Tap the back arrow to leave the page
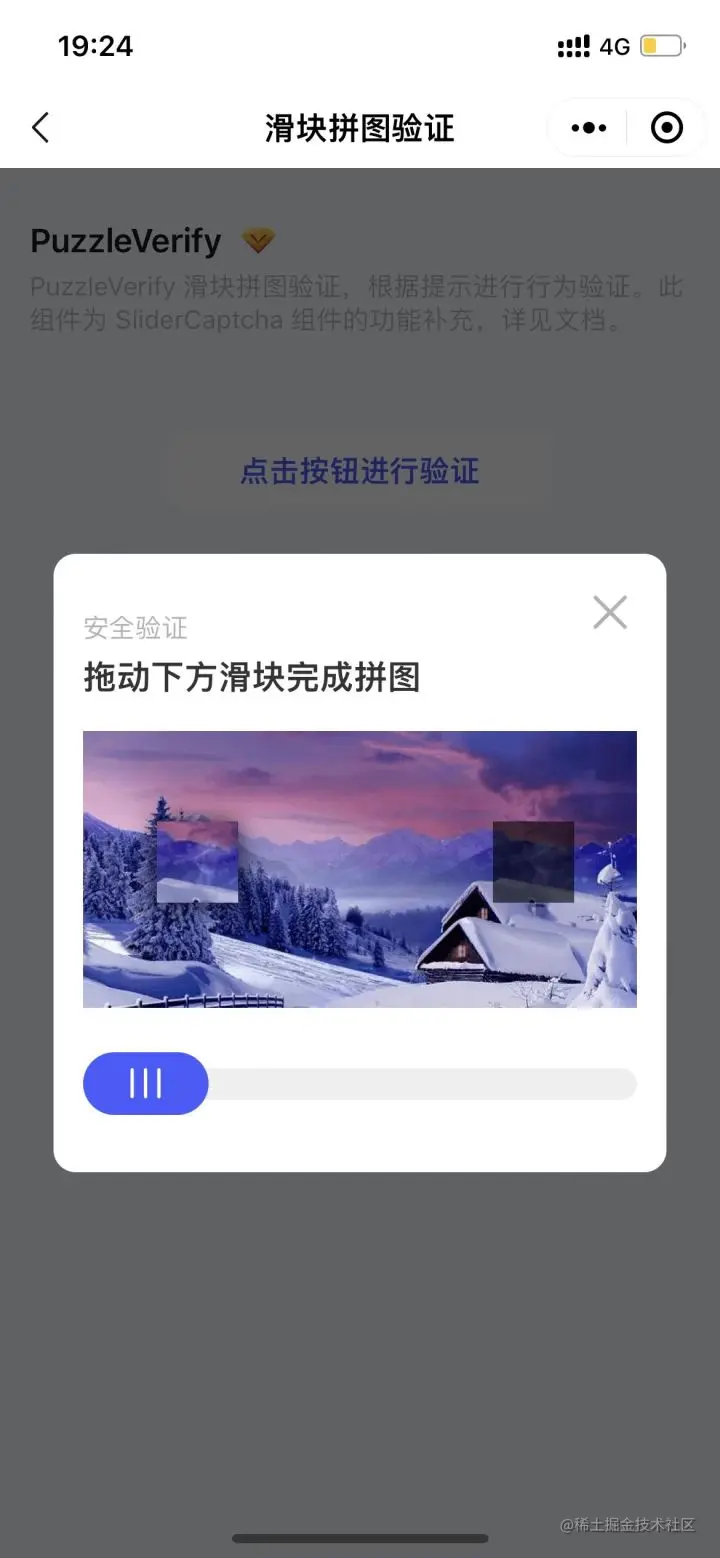This screenshot has height=1558, width=720. pos(39,127)
